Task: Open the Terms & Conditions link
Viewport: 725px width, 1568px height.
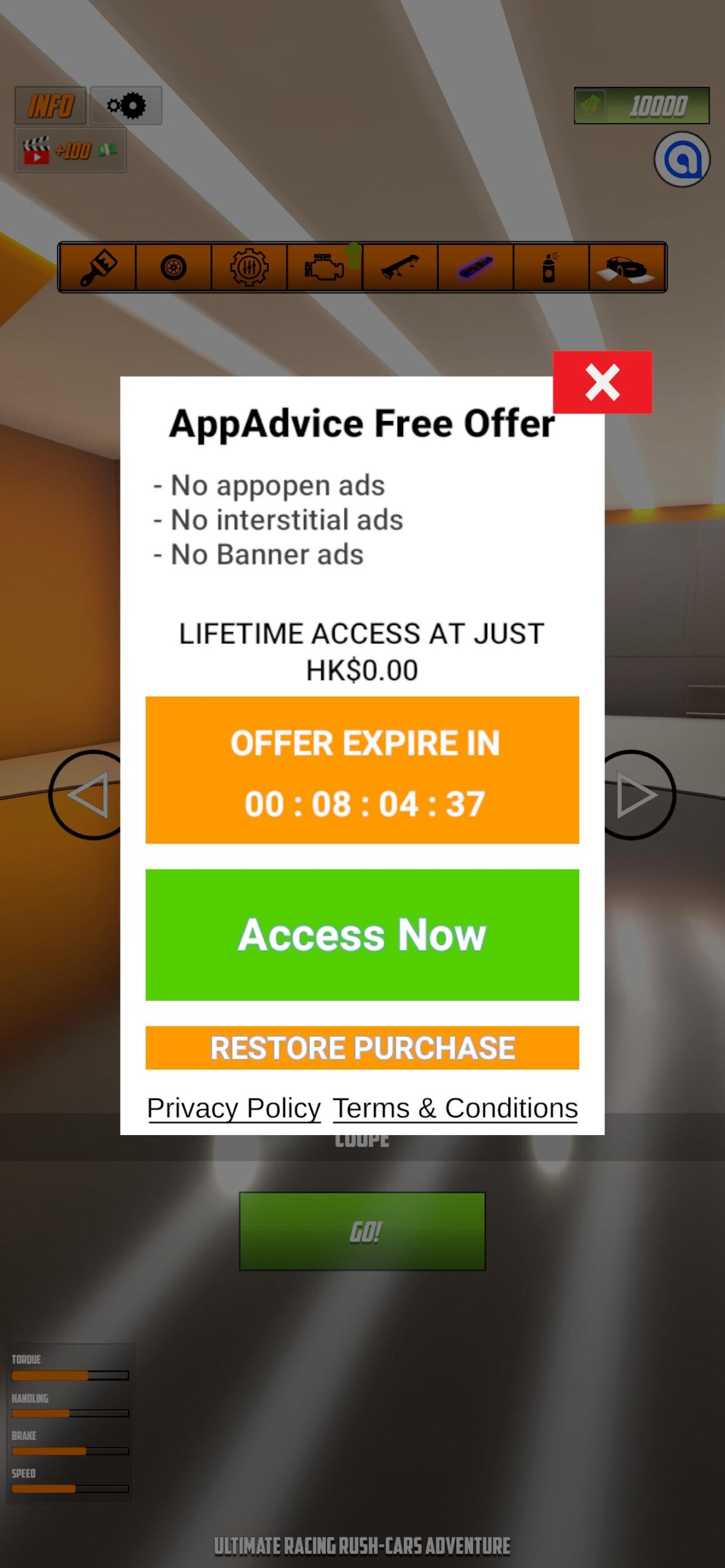Action: tap(454, 1108)
